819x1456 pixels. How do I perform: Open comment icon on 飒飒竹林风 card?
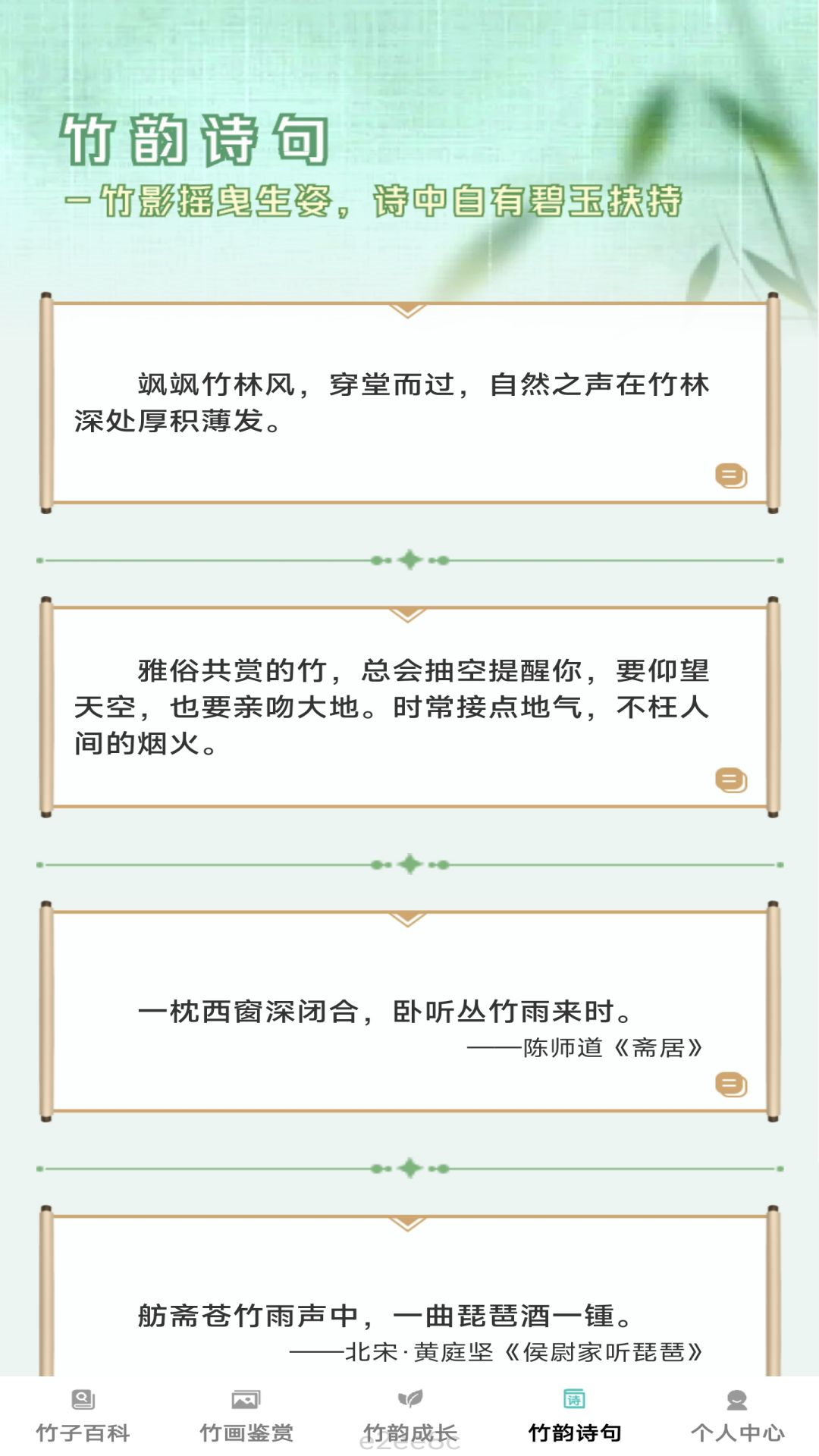[x=731, y=476]
